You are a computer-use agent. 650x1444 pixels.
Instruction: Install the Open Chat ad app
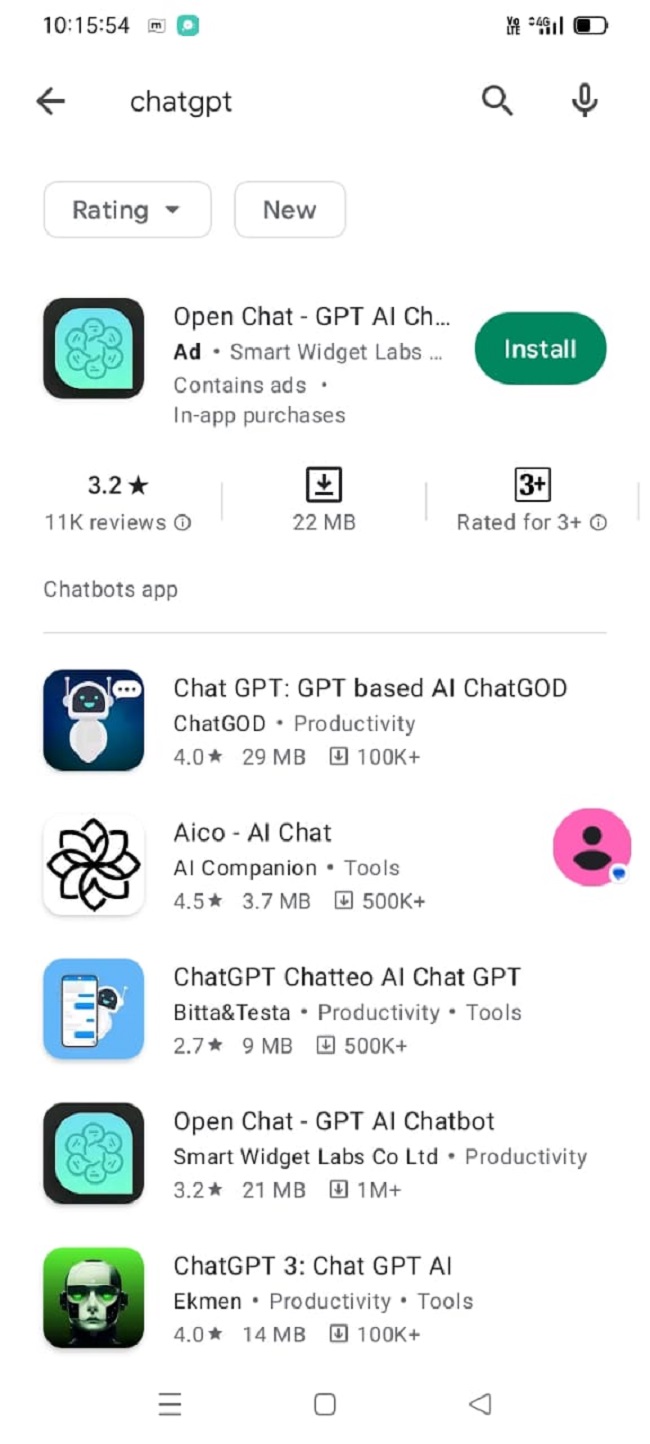tap(540, 349)
